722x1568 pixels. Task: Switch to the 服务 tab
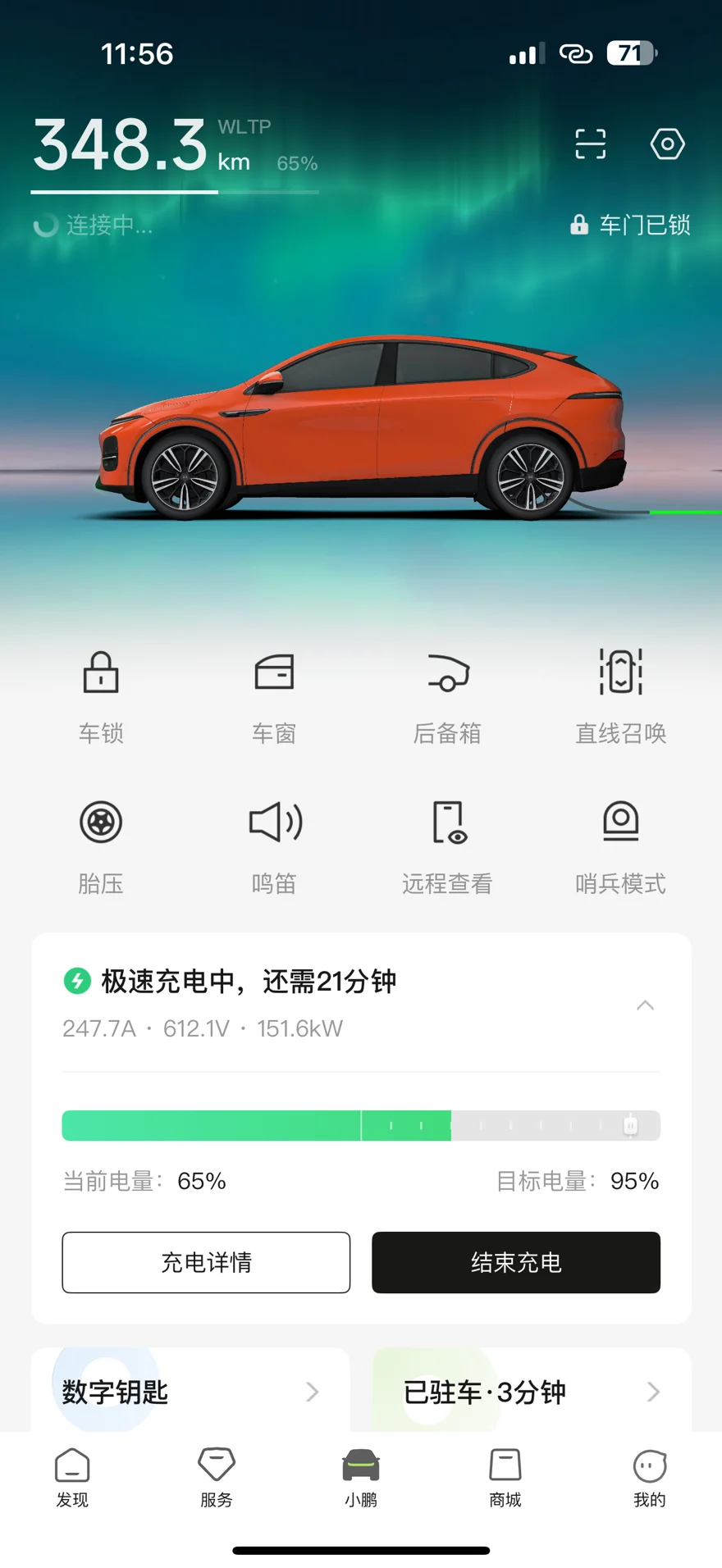point(217,1478)
